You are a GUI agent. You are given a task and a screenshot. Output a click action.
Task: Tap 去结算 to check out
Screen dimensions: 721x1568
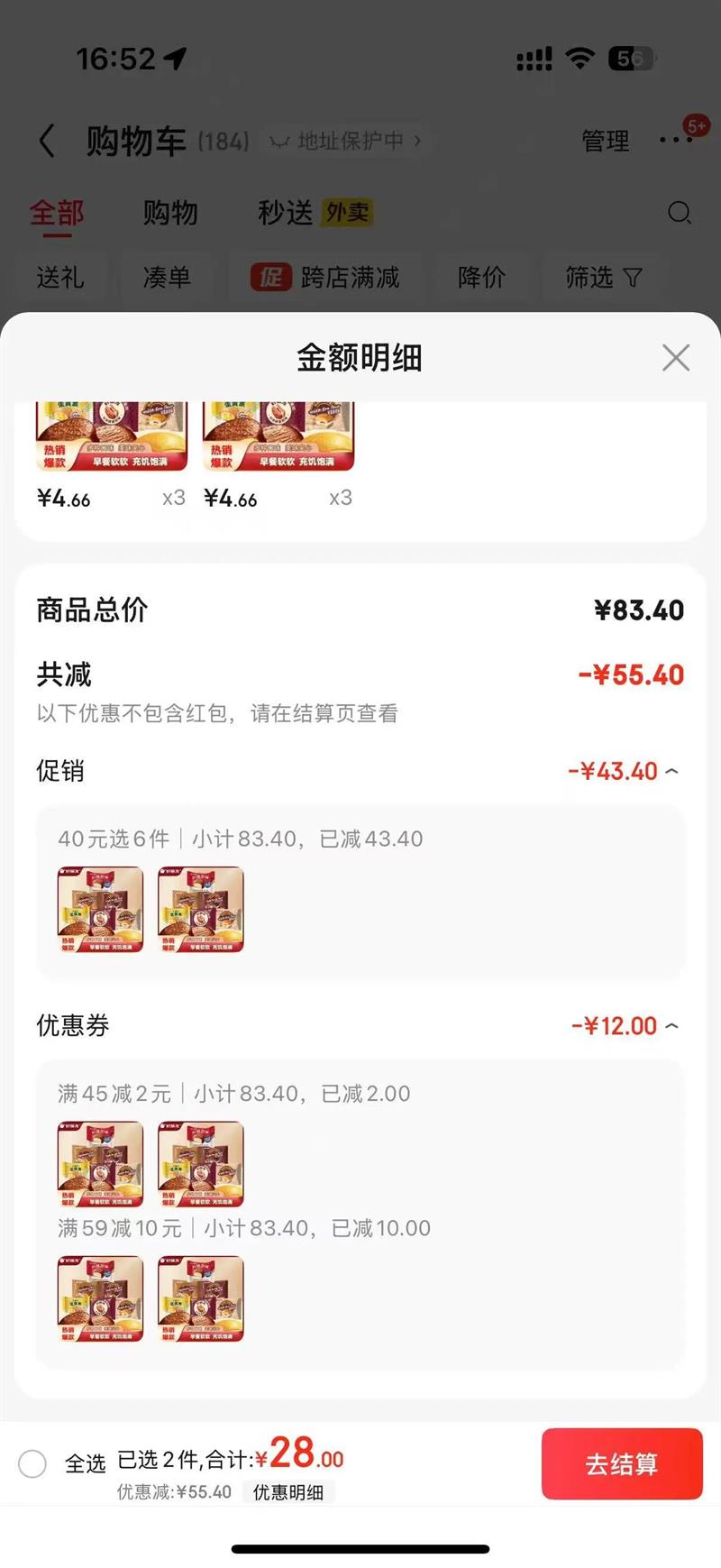(x=621, y=1463)
